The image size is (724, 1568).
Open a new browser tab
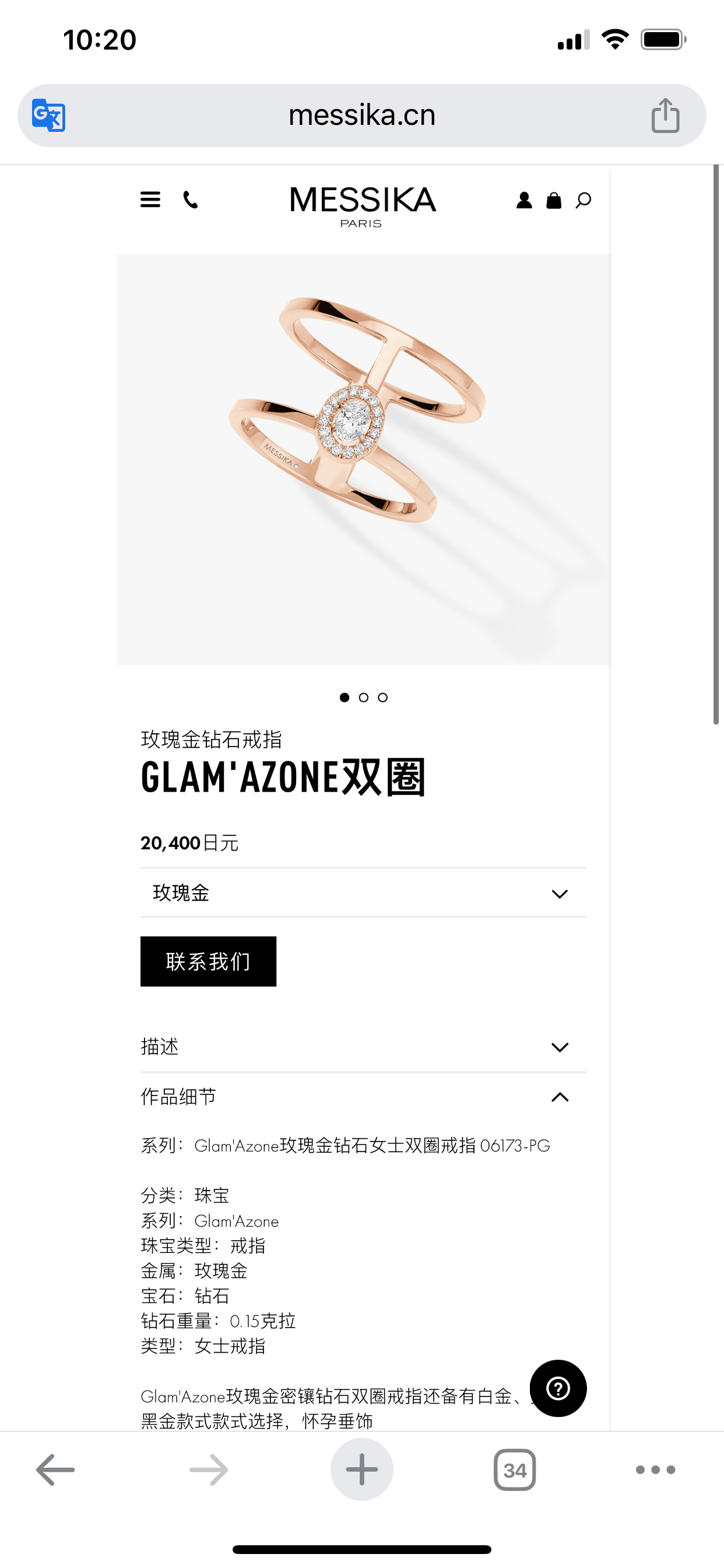(x=361, y=1469)
